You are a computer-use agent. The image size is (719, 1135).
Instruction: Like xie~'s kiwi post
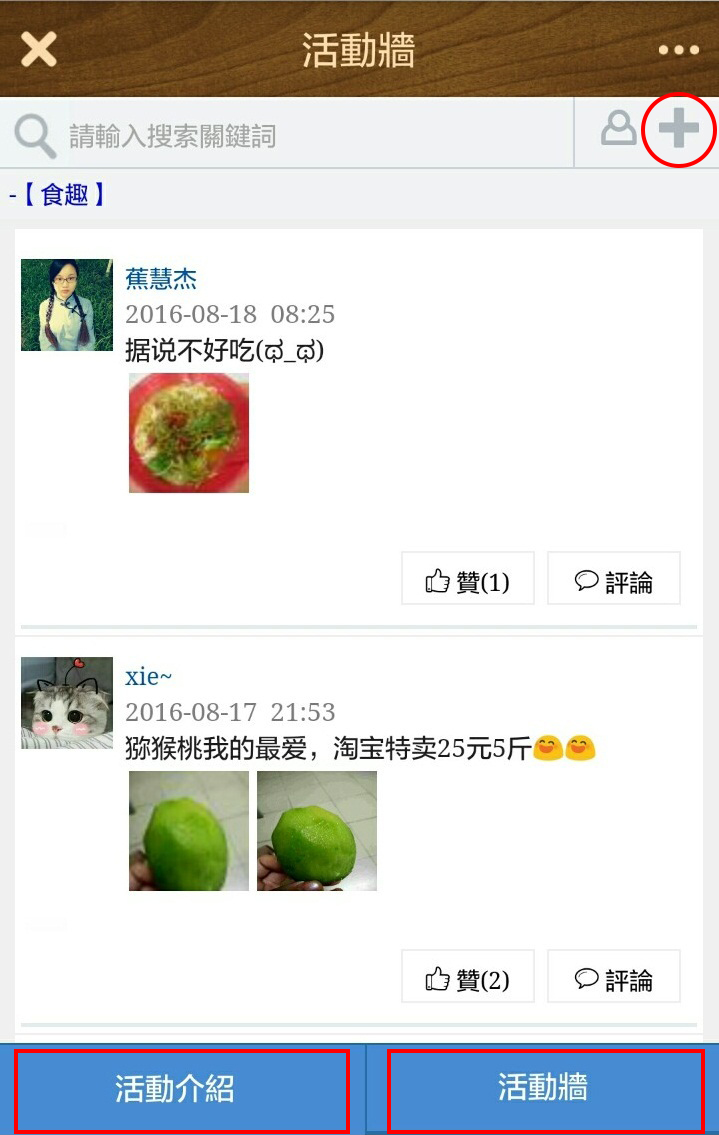point(467,978)
